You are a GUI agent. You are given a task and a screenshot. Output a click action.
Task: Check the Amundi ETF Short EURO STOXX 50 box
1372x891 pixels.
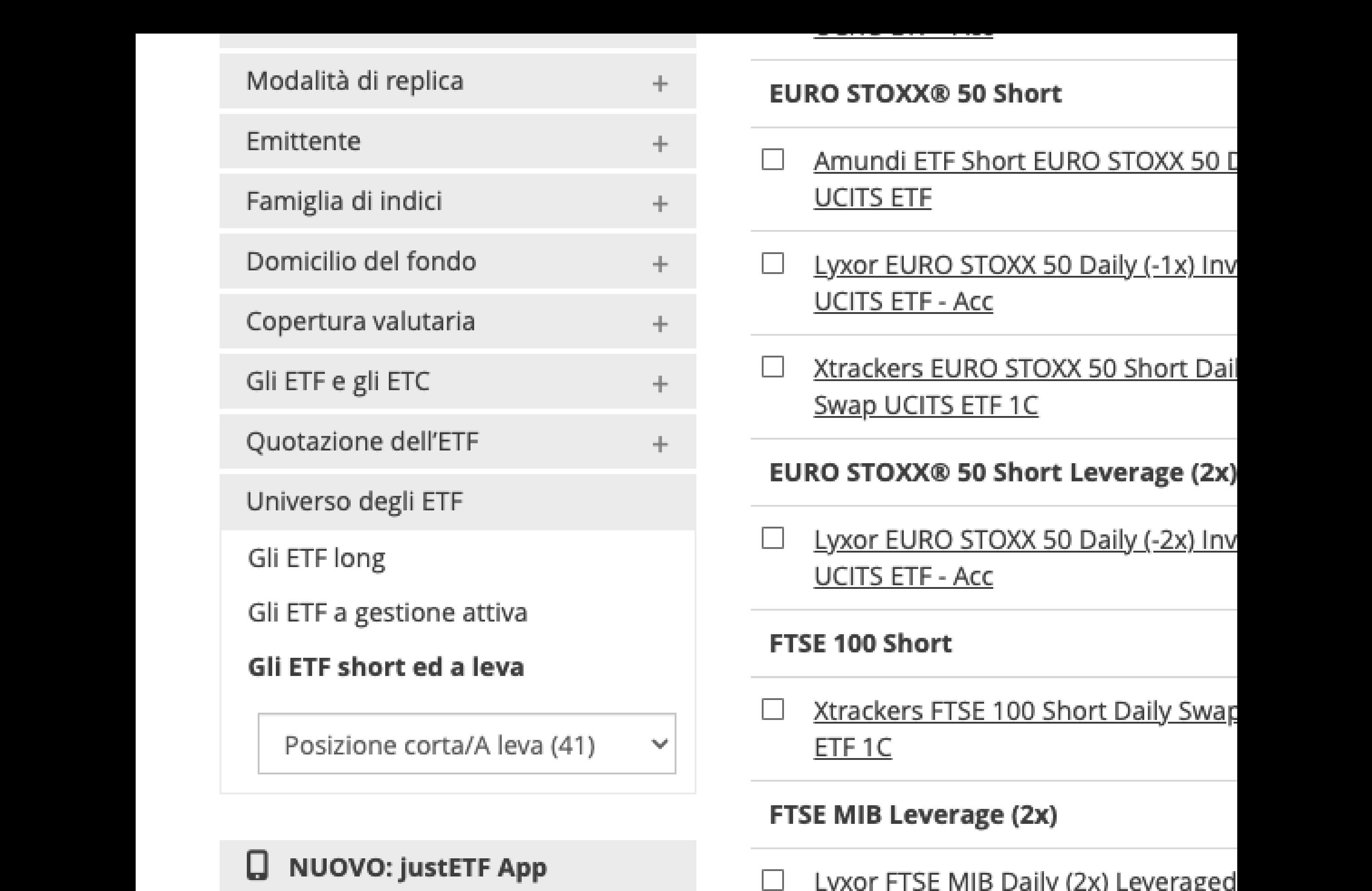[x=773, y=160]
